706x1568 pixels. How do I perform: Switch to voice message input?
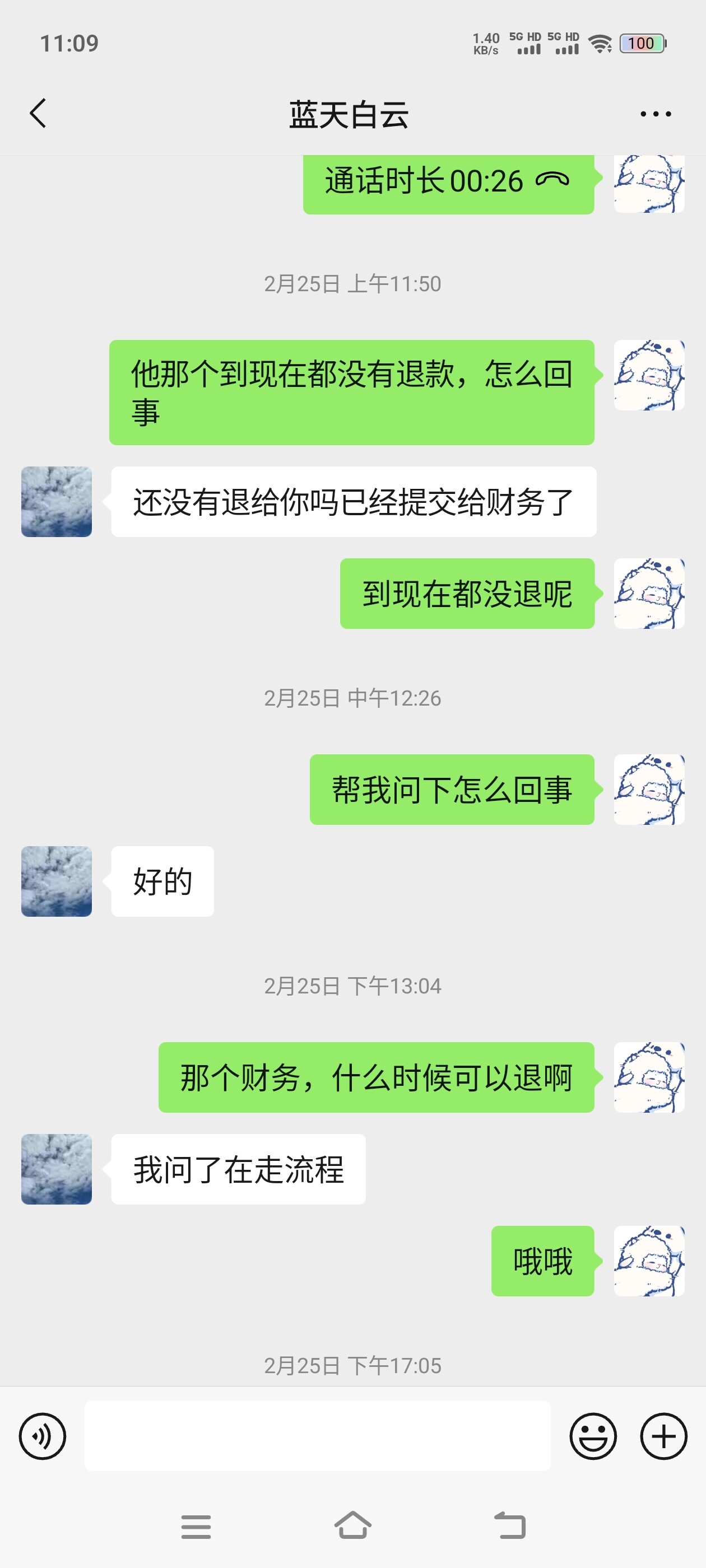tap(42, 1436)
